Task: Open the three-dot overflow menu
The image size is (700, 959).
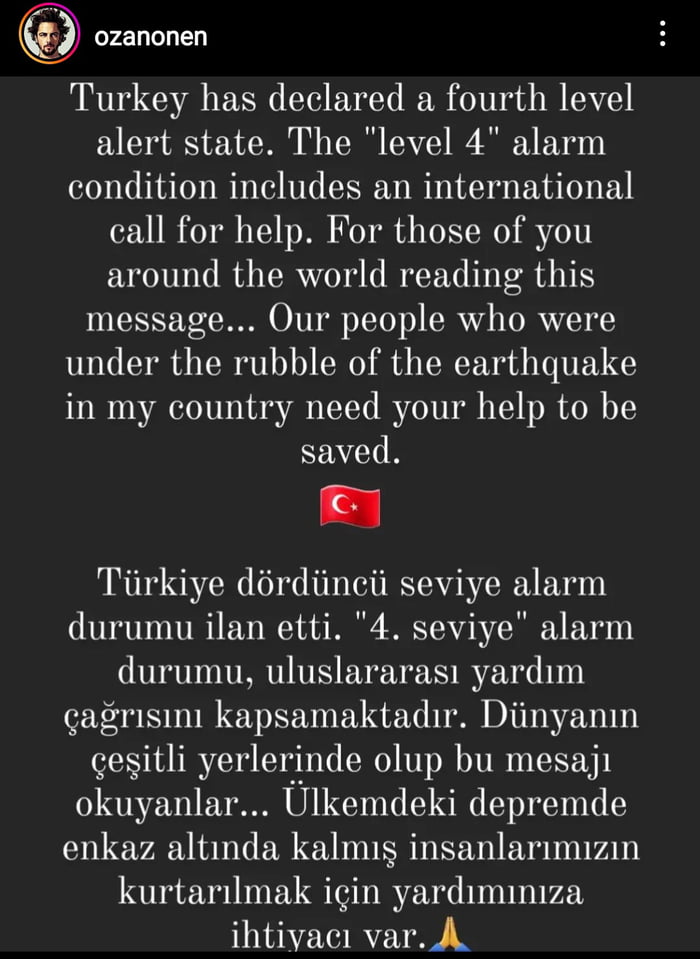Action: pyautogui.click(x=663, y=35)
